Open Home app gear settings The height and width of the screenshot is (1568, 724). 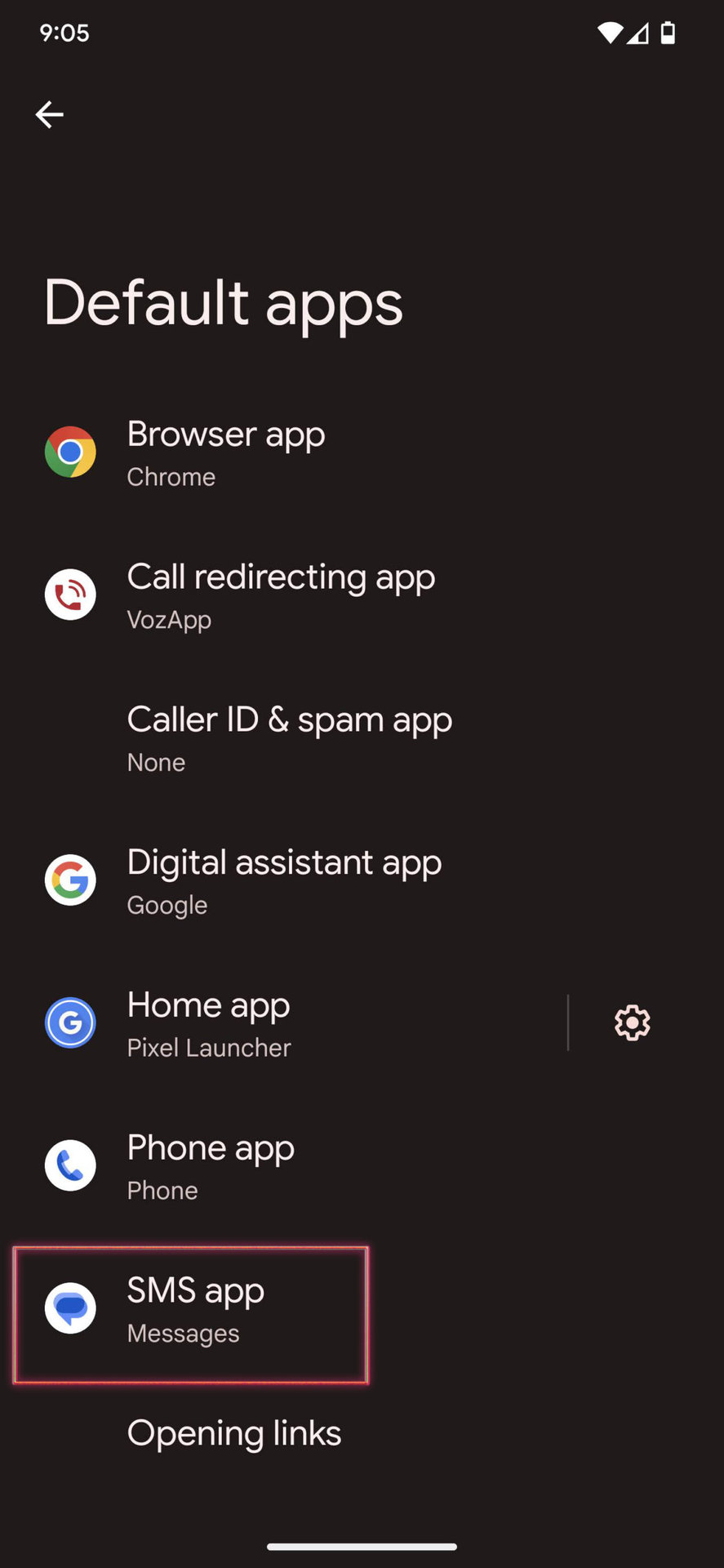632,1023
